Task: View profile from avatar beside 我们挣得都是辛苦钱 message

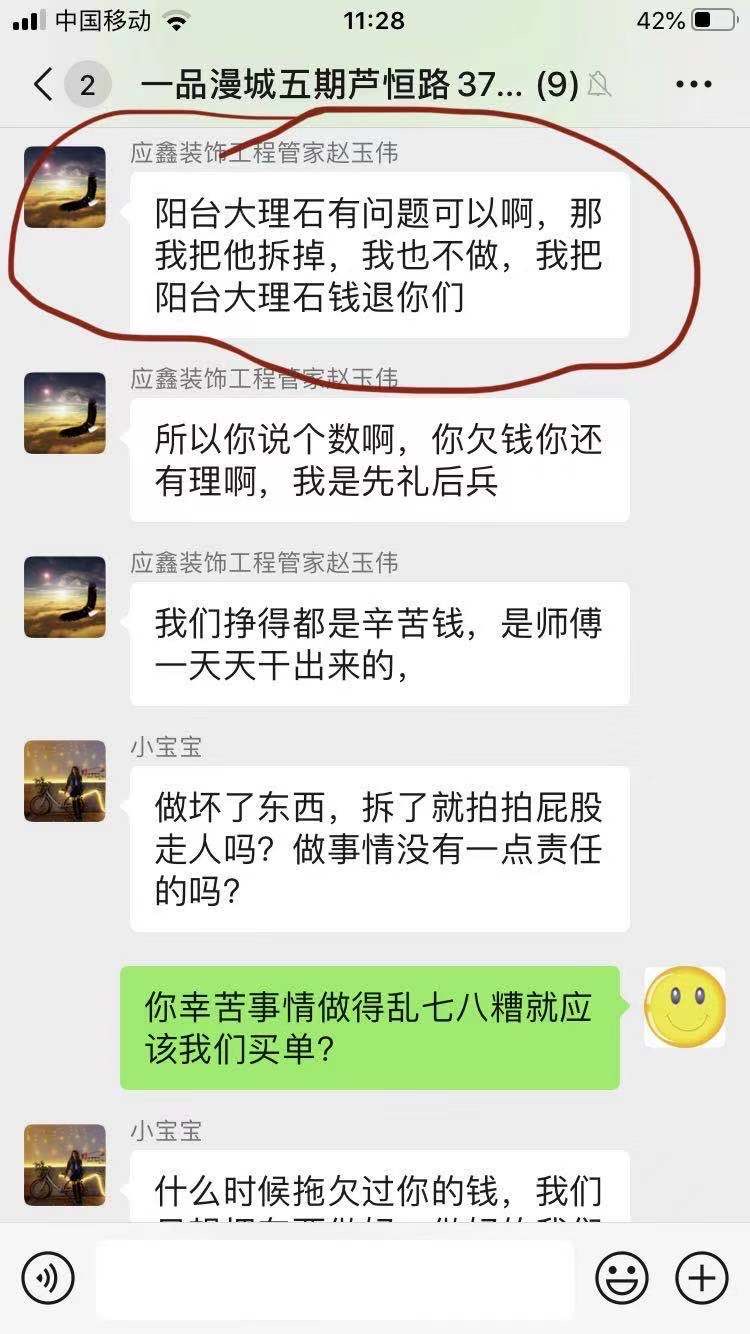Action: (65, 597)
